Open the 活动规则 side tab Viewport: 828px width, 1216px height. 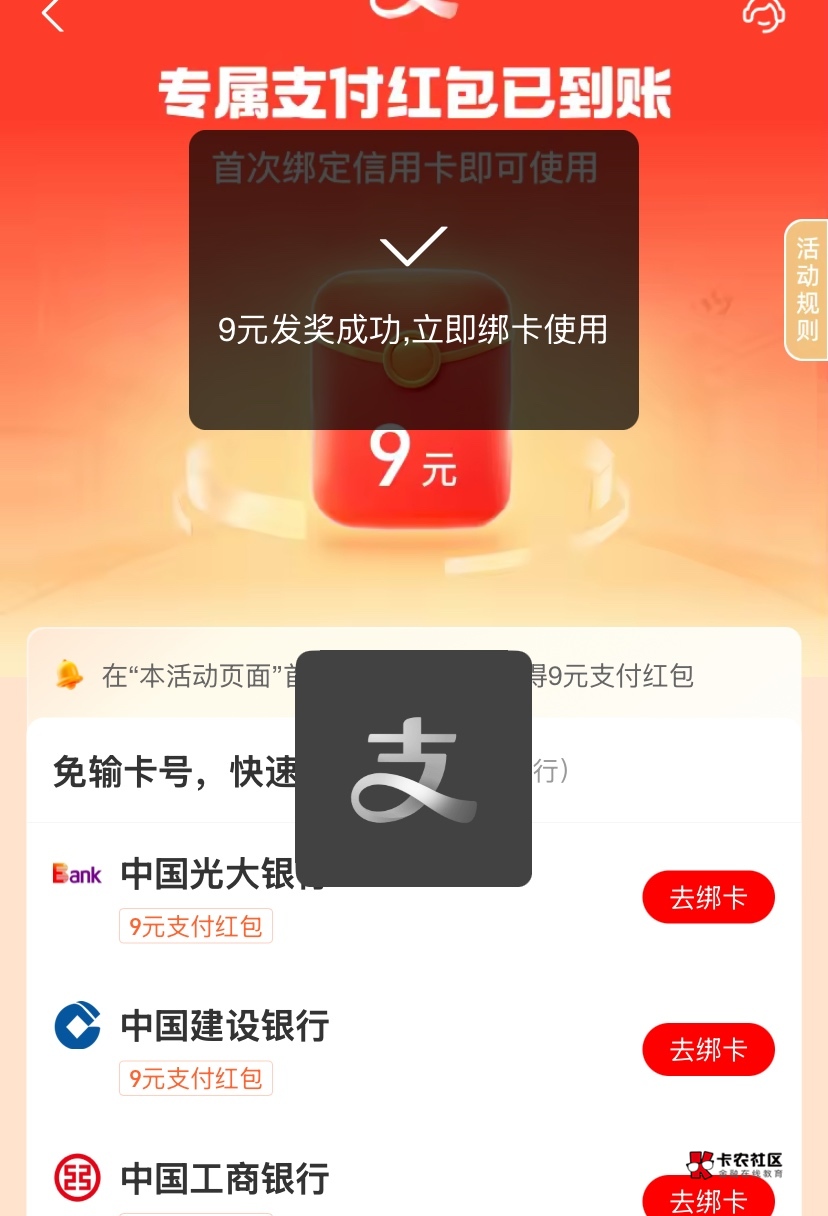pos(807,290)
